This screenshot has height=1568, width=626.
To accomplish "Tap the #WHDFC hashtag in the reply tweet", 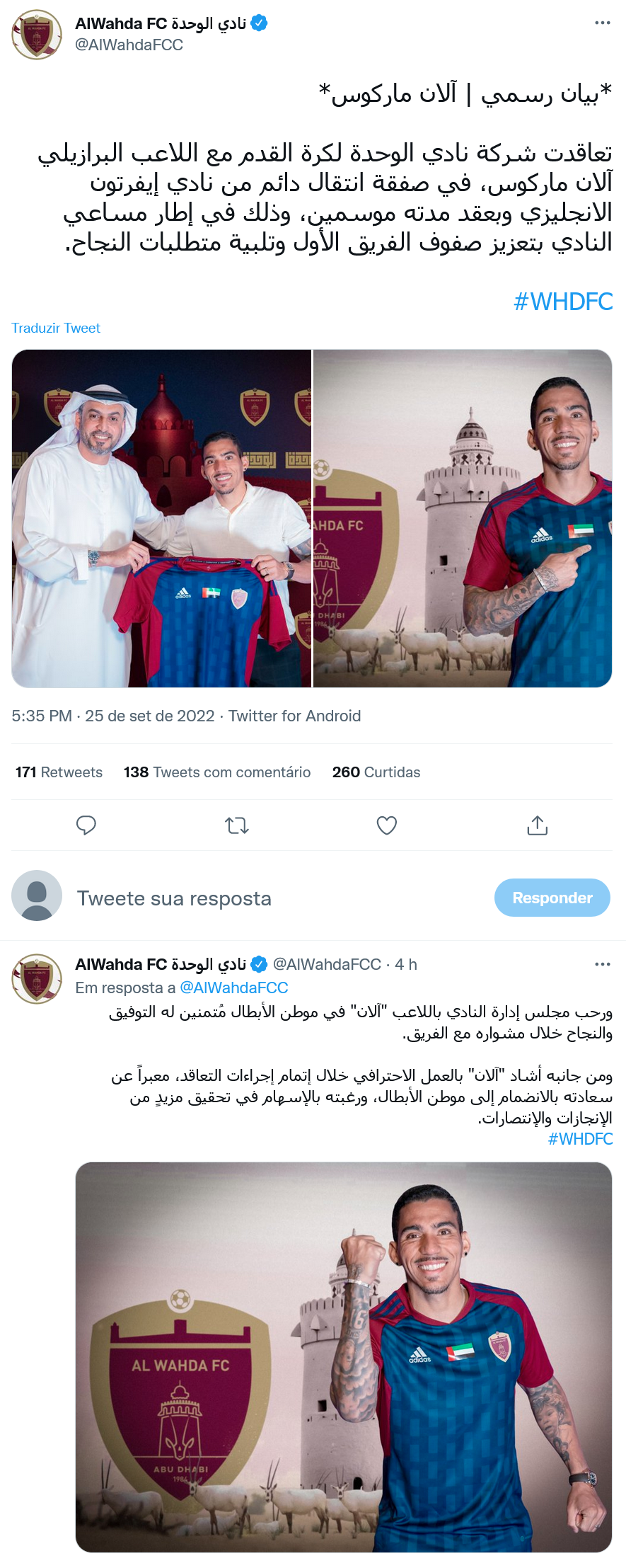I will point(581,1139).
